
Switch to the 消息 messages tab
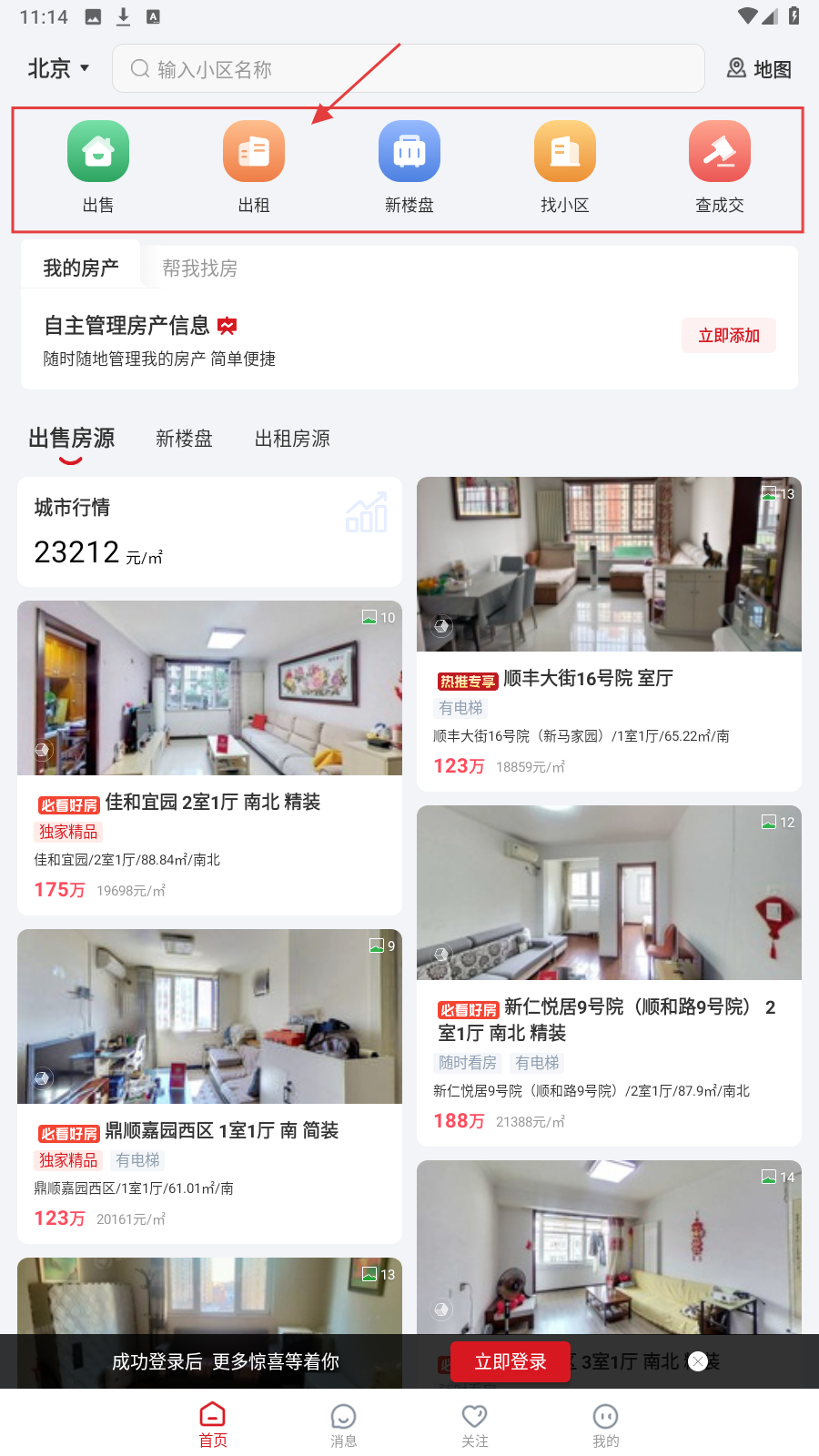click(344, 1425)
